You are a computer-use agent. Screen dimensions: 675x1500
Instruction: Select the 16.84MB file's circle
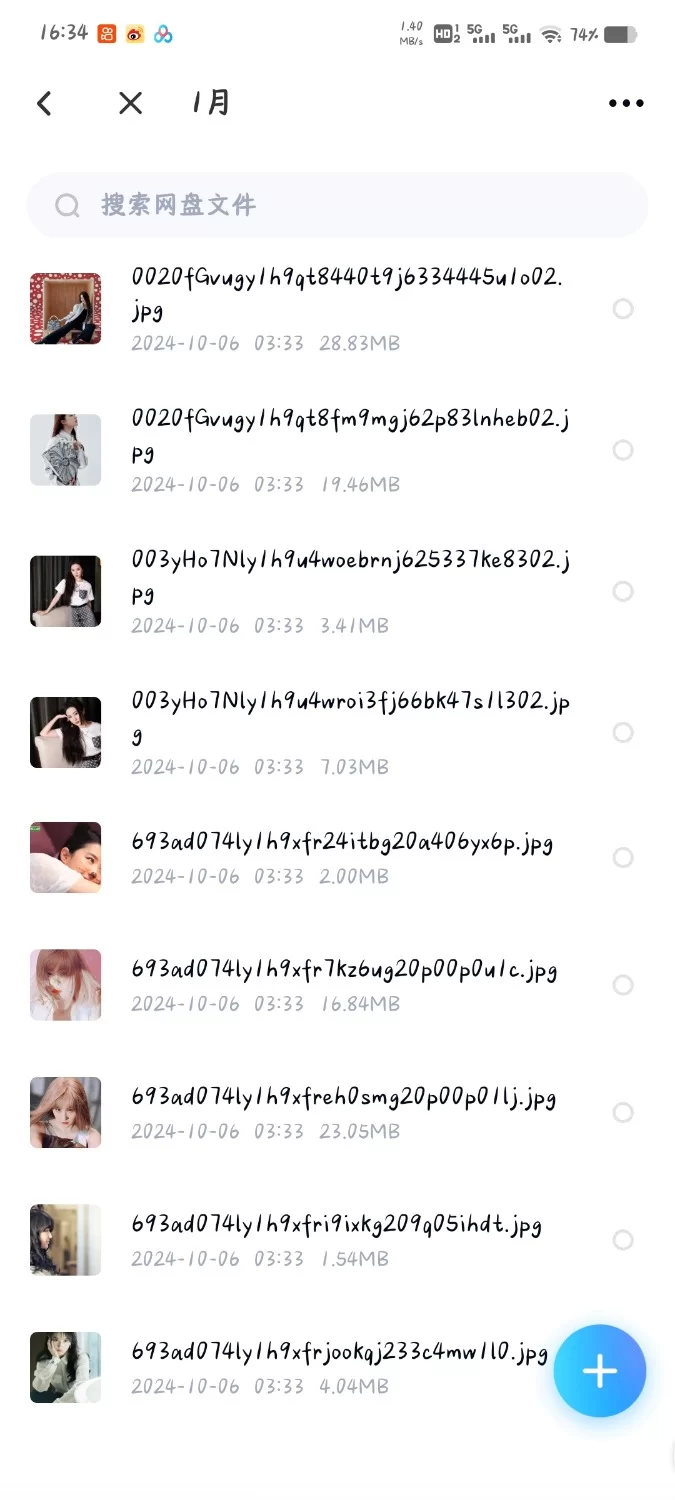[x=623, y=985]
